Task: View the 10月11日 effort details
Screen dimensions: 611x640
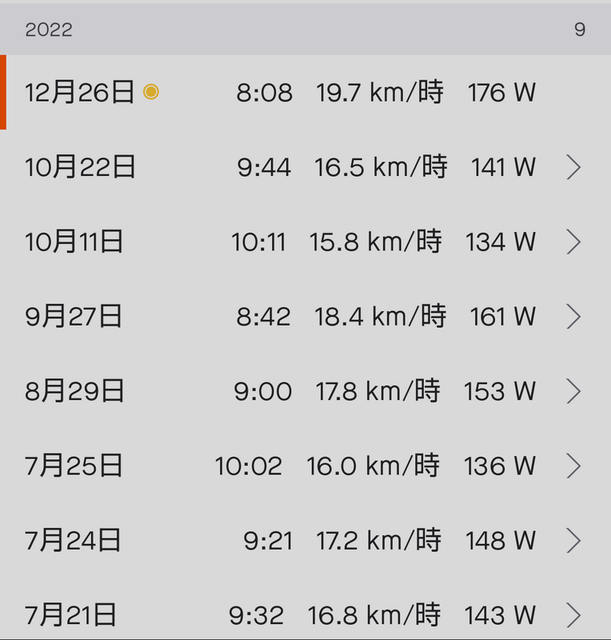Action: tap(305, 242)
